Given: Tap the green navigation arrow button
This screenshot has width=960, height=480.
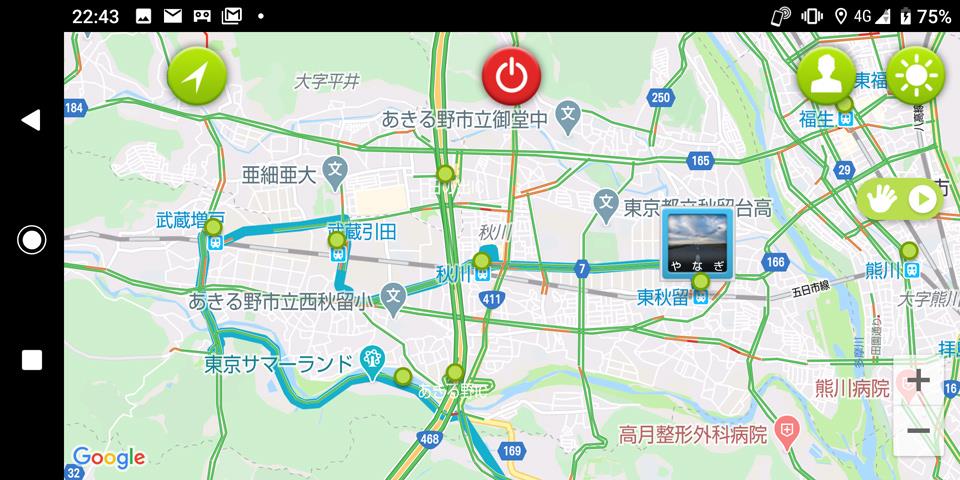Looking at the screenshot, I should 197,76.
